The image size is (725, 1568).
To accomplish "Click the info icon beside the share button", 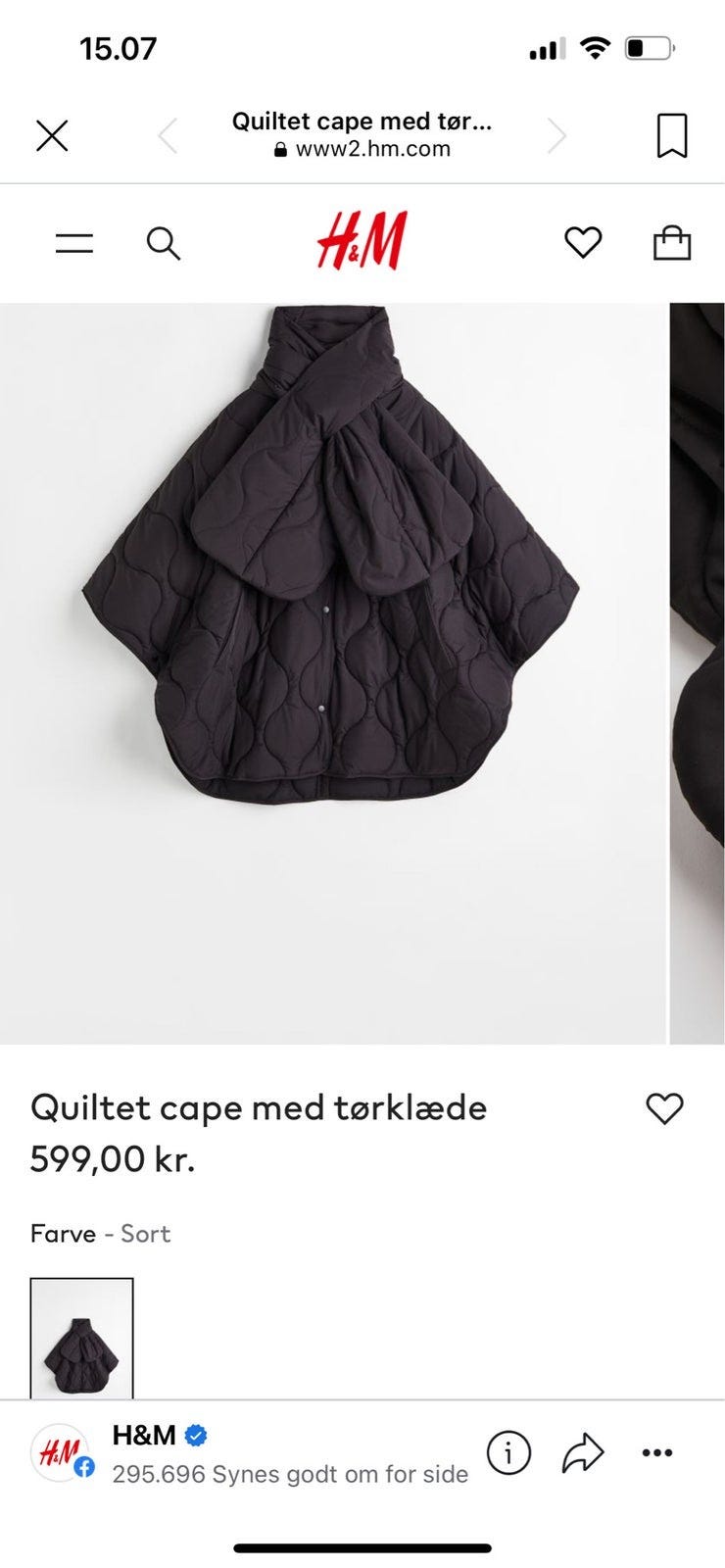I will pyautogui.click(x=509, y=1454).
